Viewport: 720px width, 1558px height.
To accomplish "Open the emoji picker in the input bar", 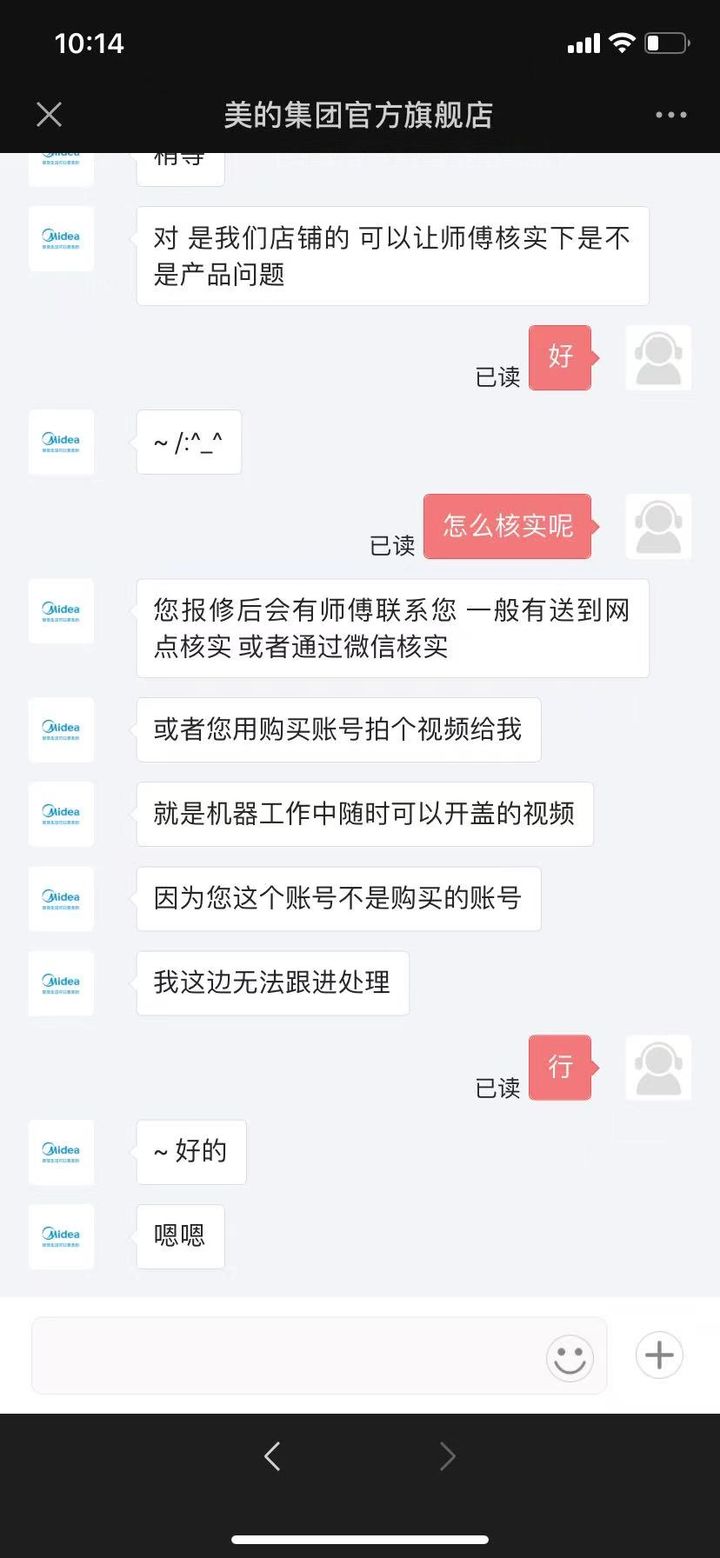I will coord(569,1356).
